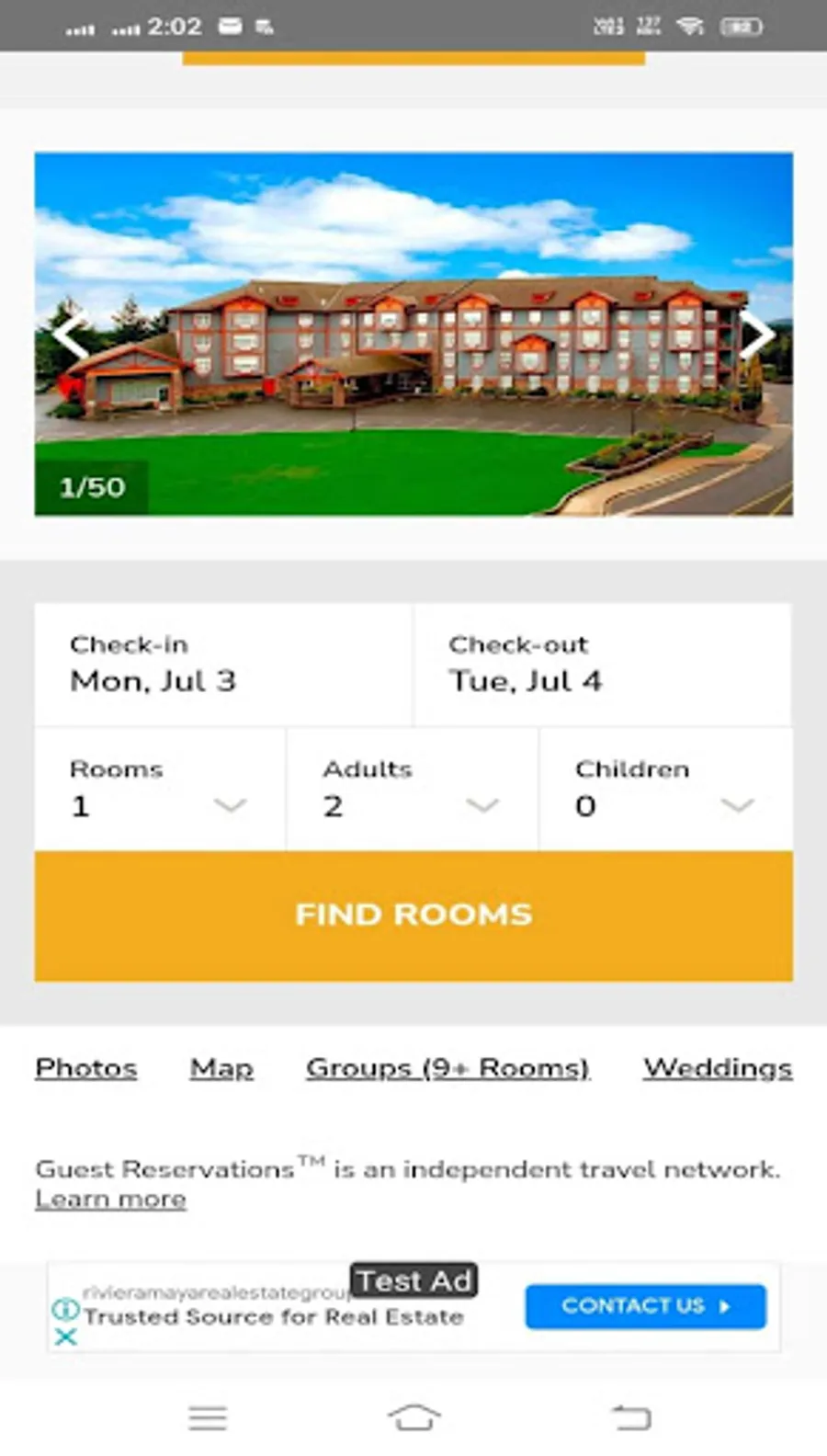
Task: Change the Check-out date
Action: [603, 665]
